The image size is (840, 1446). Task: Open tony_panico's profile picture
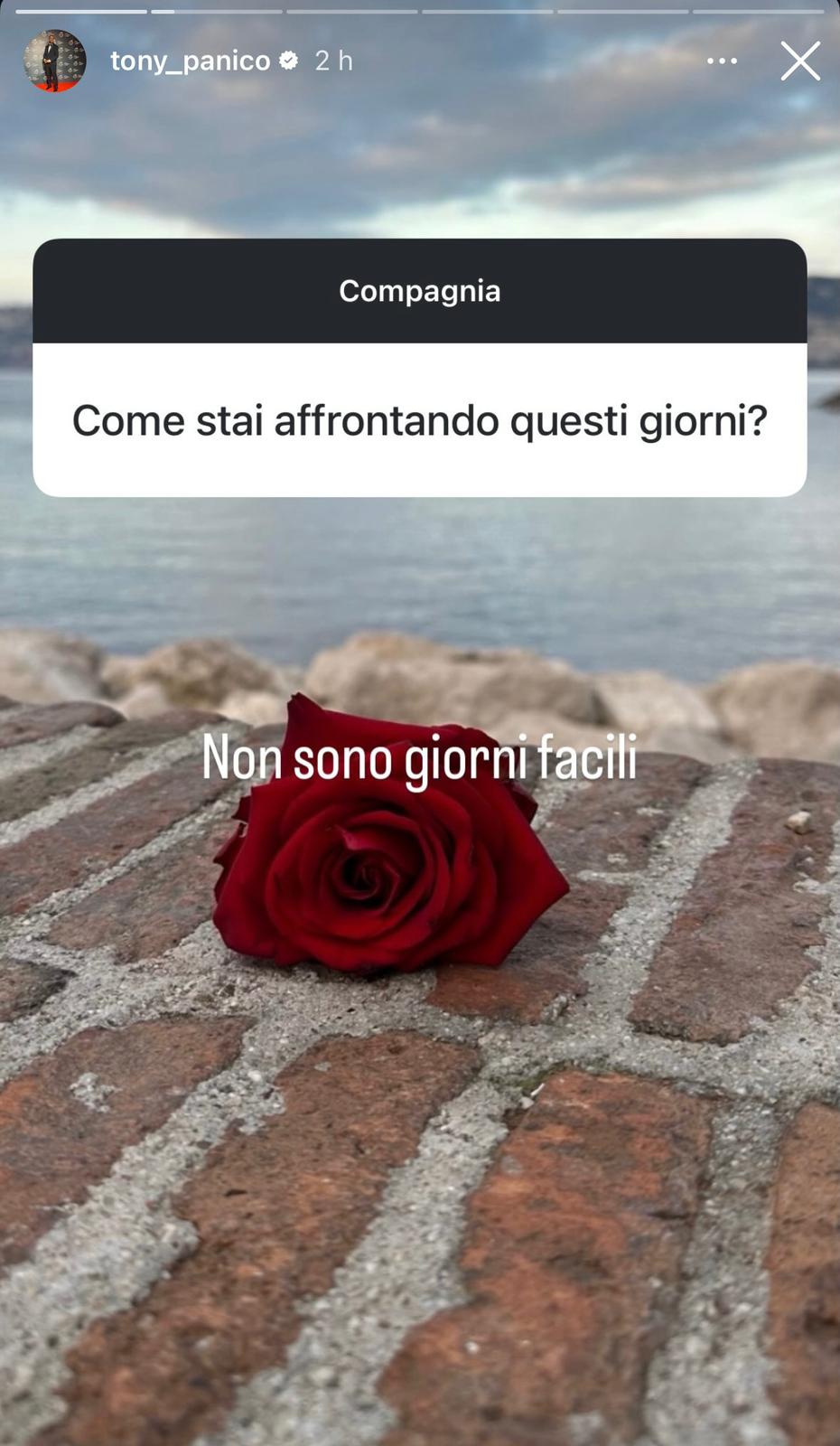54,61
